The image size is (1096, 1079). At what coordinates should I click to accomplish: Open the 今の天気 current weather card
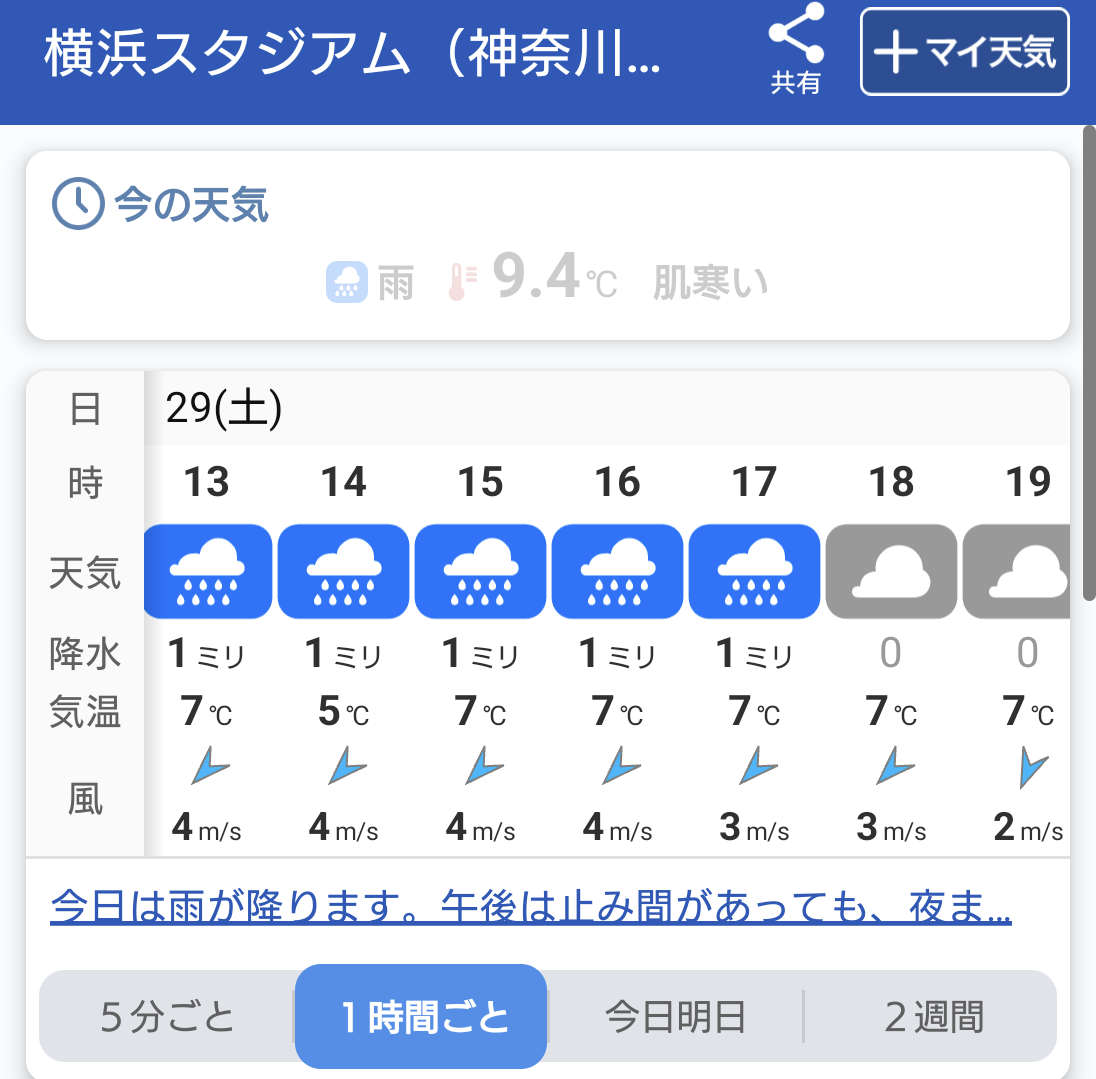pyautogui.click(x=547, y=246)
